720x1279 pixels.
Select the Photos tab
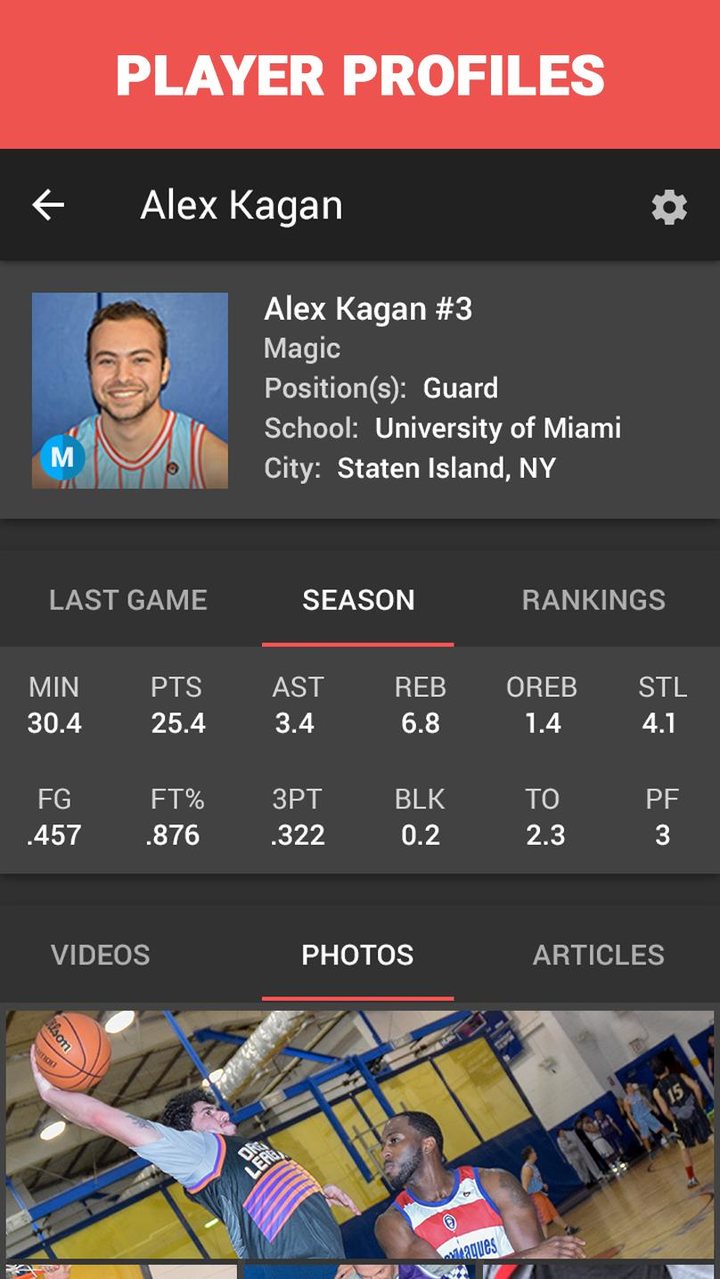tap(358, 955)
